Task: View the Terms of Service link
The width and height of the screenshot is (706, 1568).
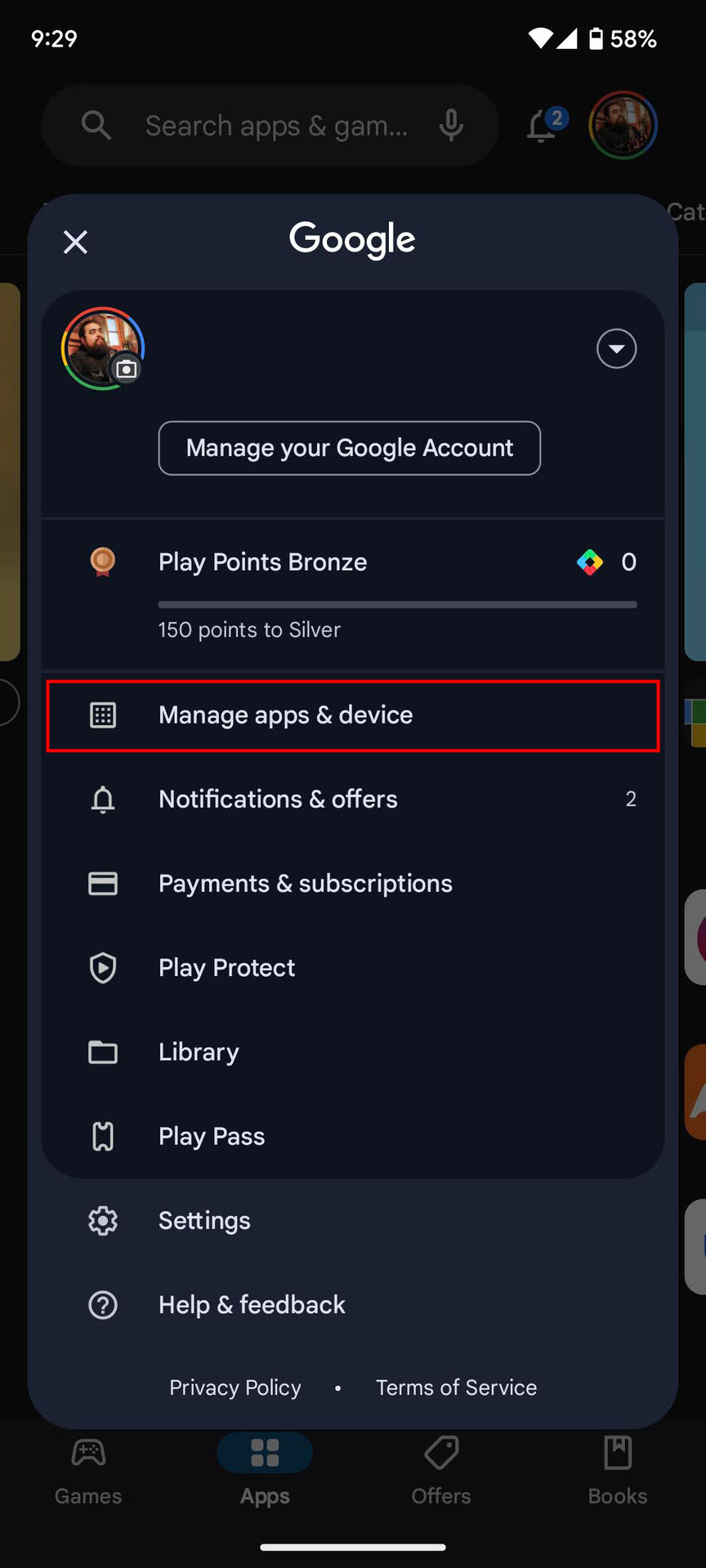Action: click(456, 1388)
